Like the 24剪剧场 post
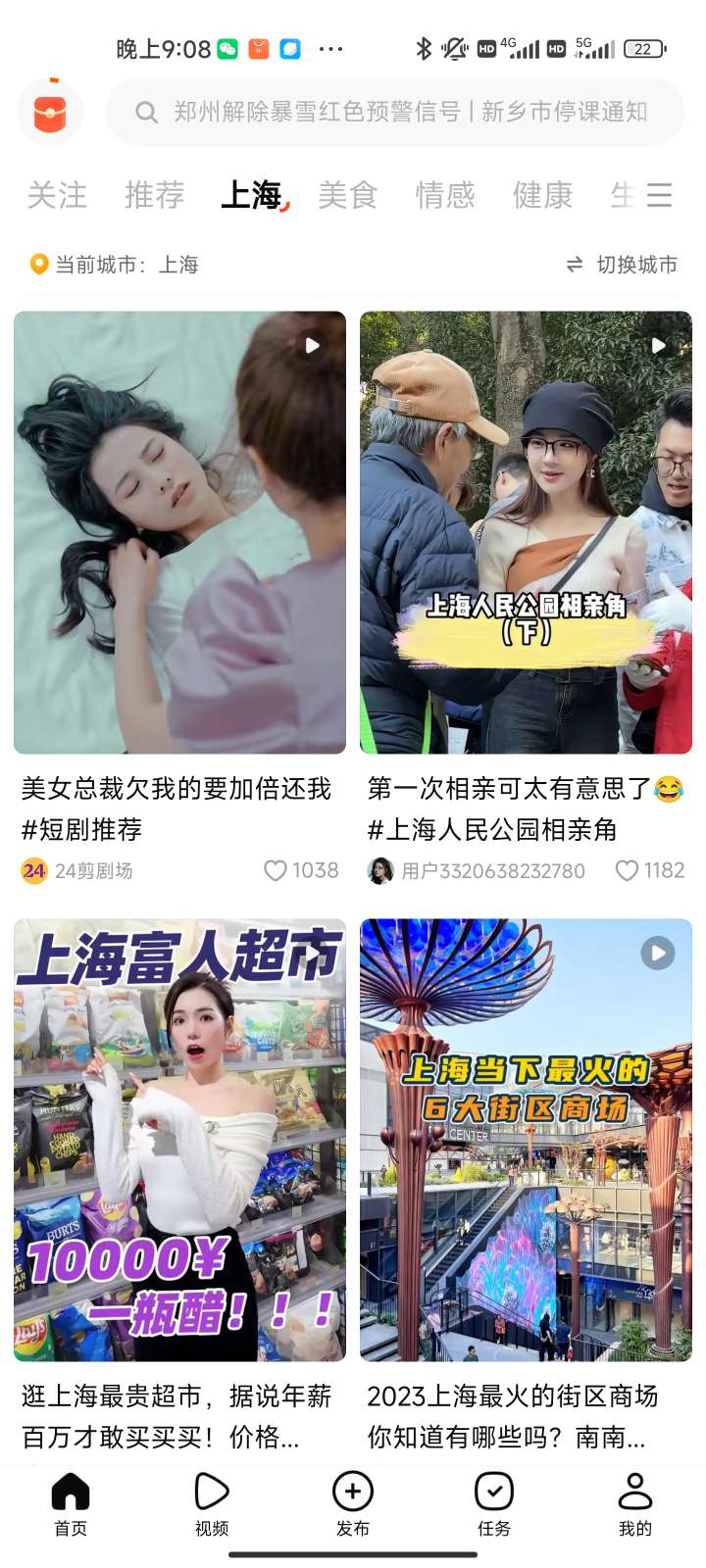The height and width of the screenshot is (1568, 706). (276, 870)
